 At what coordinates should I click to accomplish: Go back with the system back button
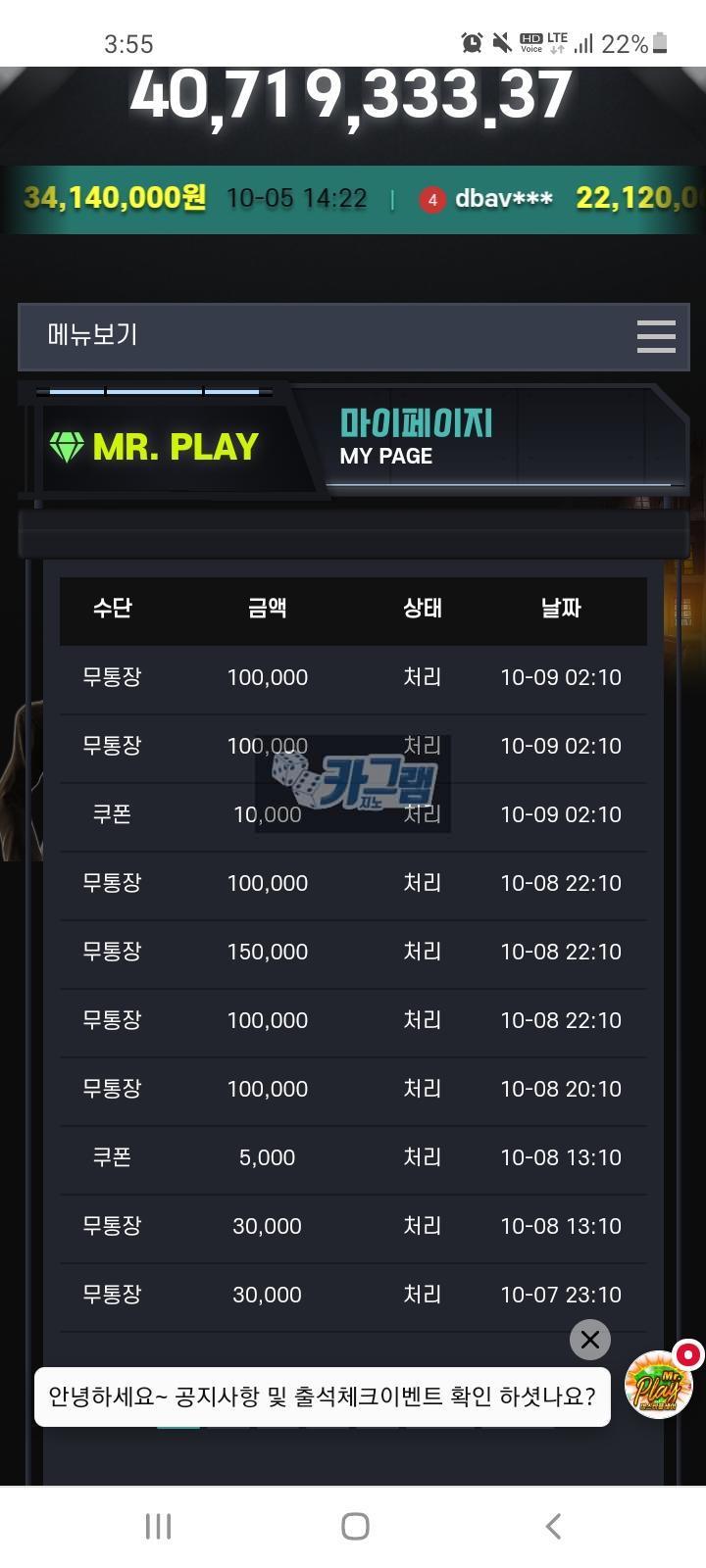click(x=553, y=1526)
